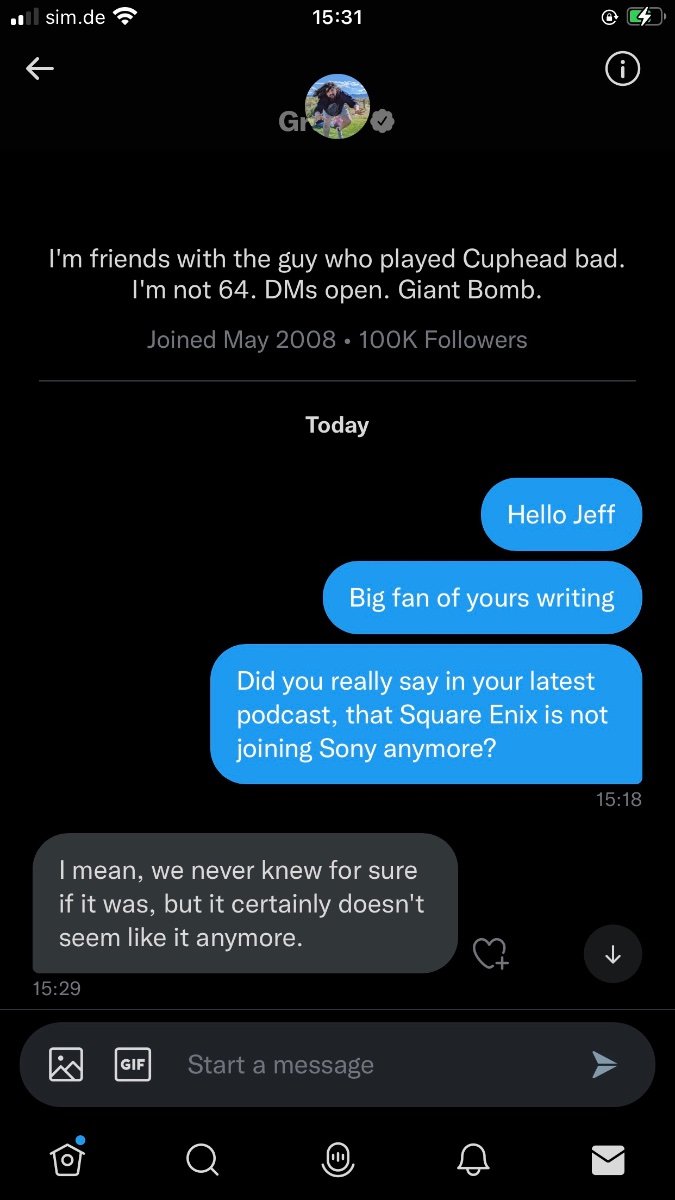This screenshot has width=675, height=1200.
Task: Open the Spaces microphone tab
Action: (337, 1159)
